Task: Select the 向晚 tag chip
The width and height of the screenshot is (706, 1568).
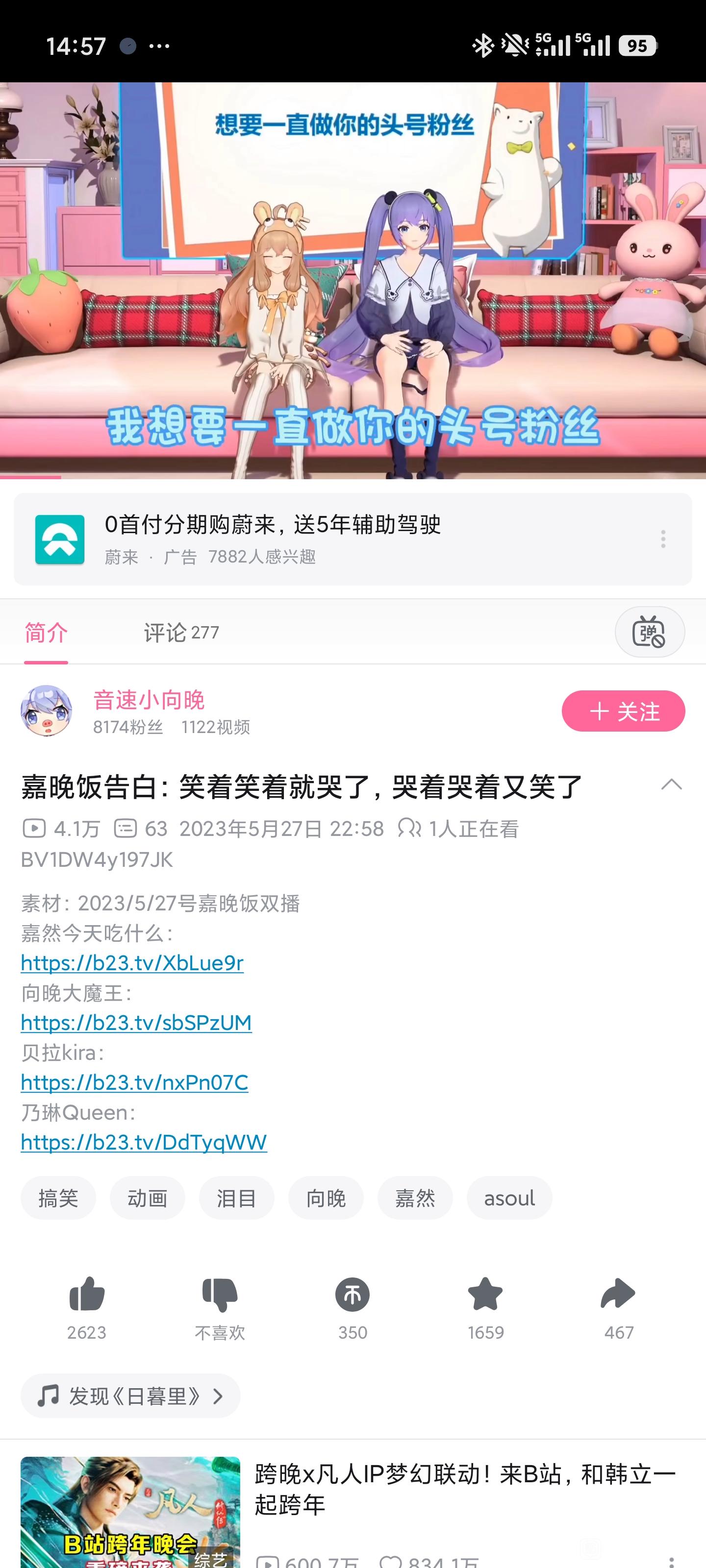Action: click(x=326, y=1199)
